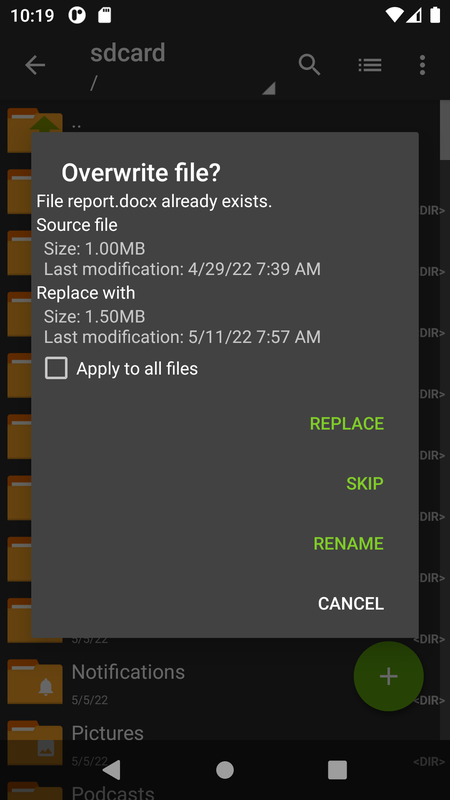Tap RENAME to keep both files
The image size is (450, 800).
click(x=348, y=543)
